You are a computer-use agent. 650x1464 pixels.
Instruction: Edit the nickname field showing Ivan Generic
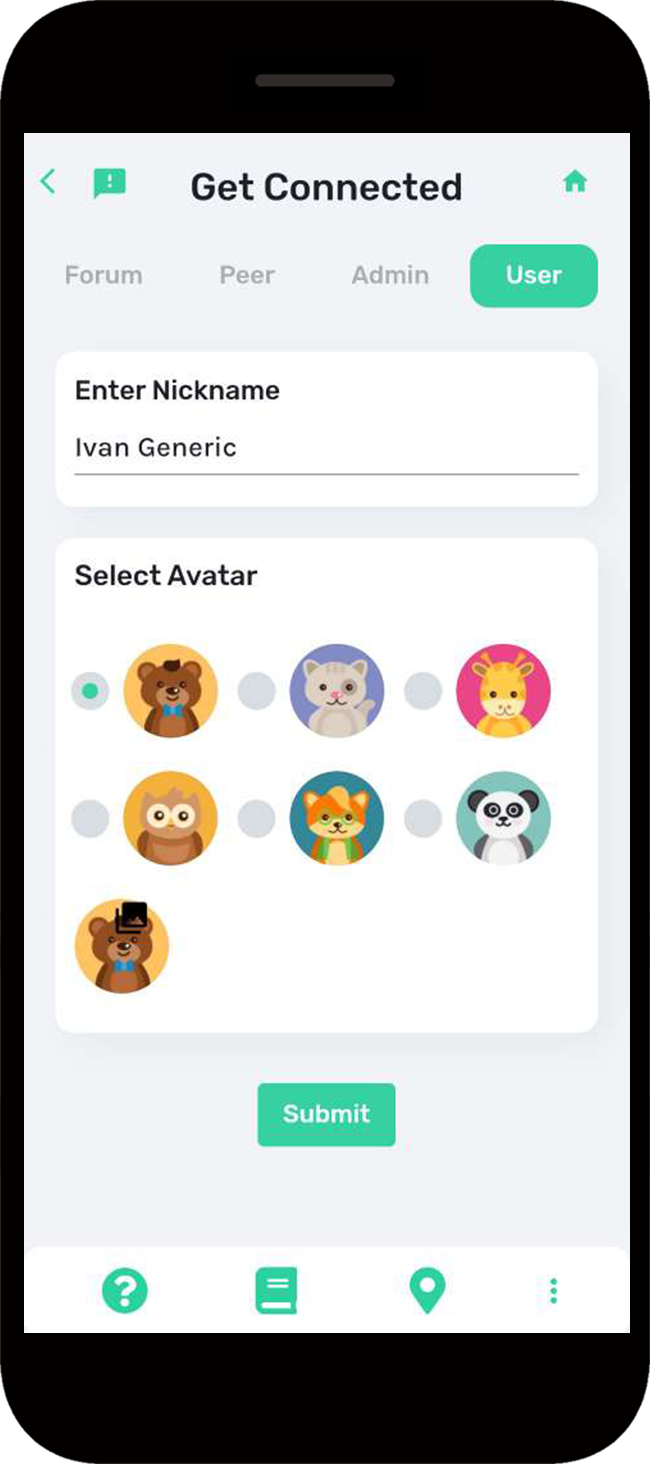click(325, 448)
